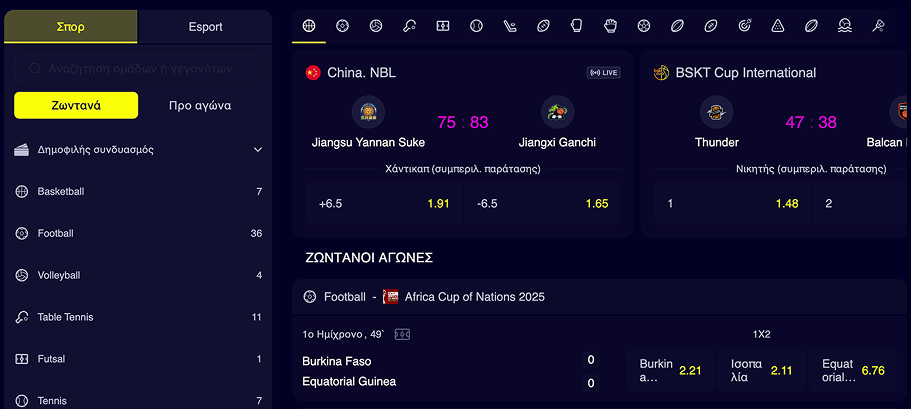Select the Σπορ tab

click(70, 27)
